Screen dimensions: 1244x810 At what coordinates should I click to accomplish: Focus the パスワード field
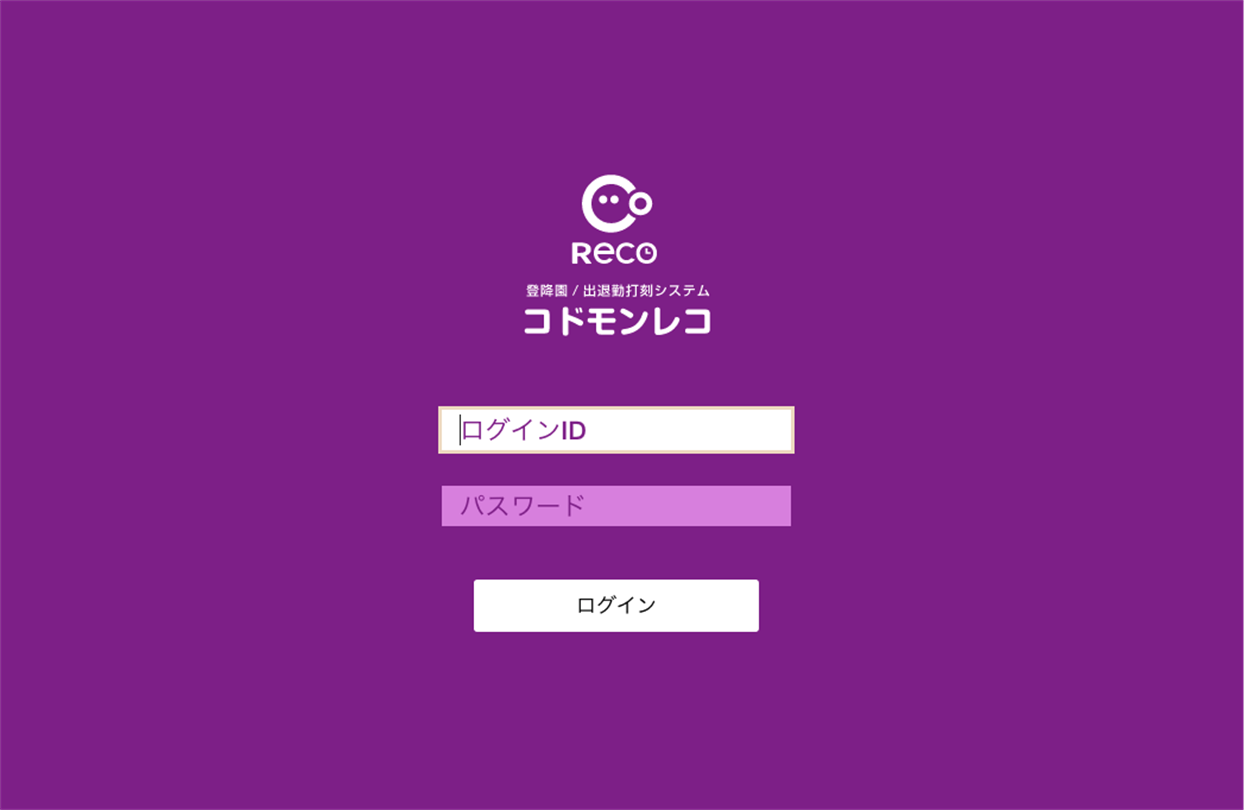[x=616, y=506]
